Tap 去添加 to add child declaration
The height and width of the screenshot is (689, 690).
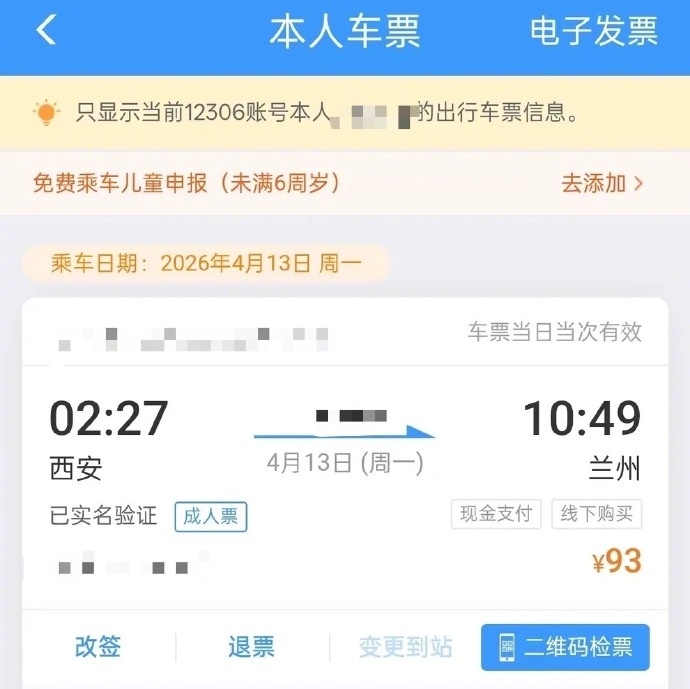(x=602, y=183)
